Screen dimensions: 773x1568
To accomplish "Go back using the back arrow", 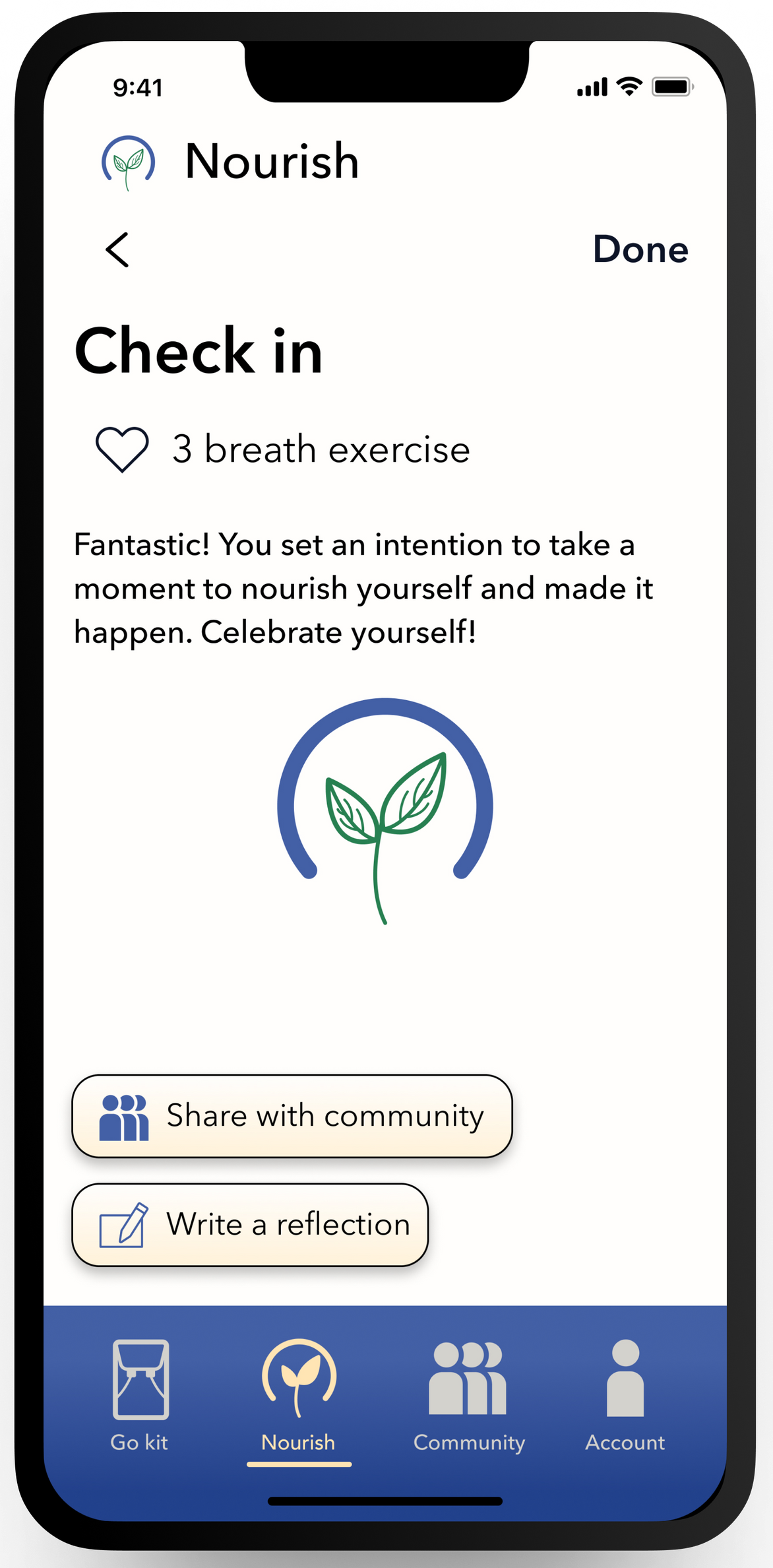I will point(117,250).
